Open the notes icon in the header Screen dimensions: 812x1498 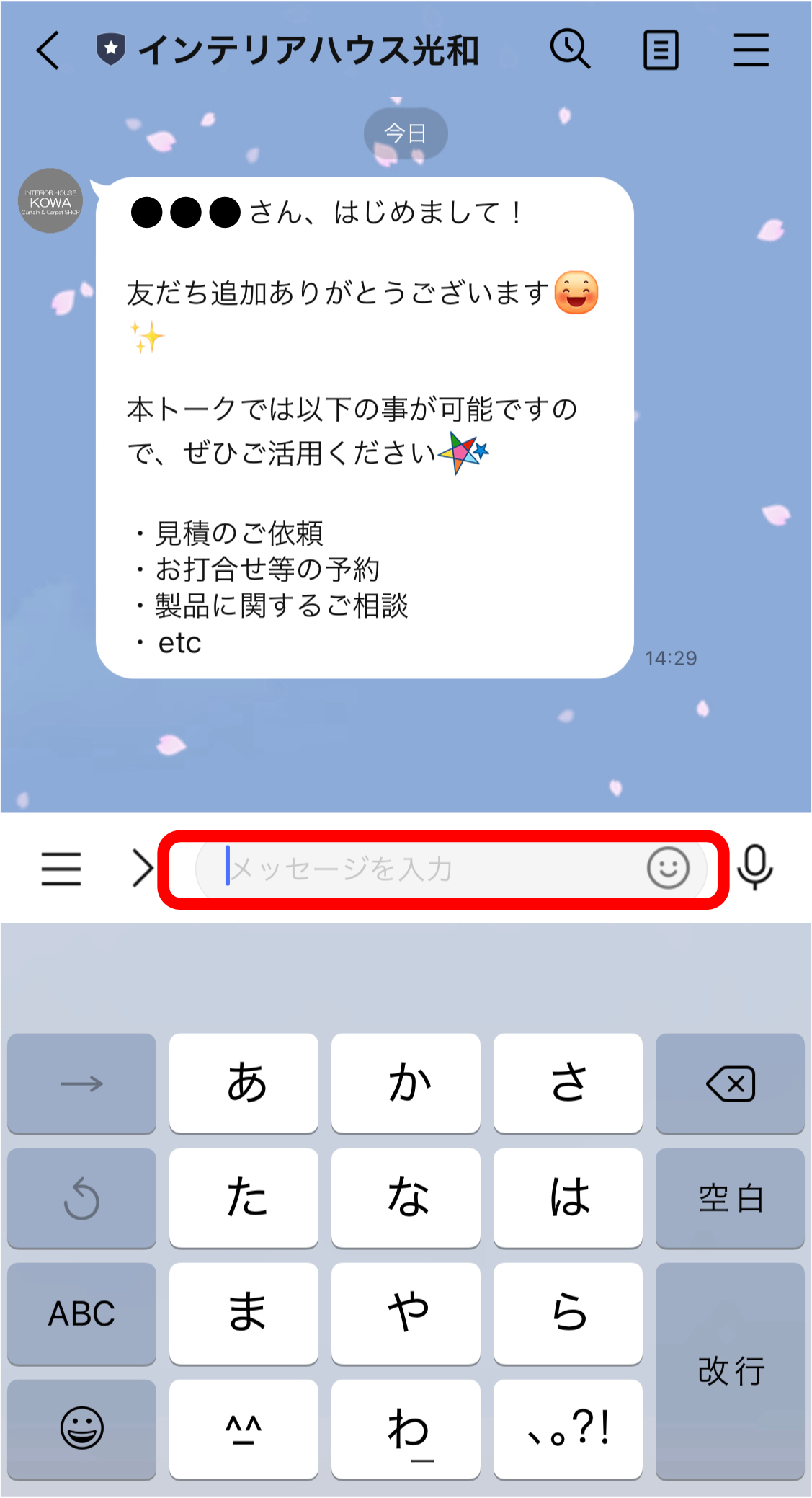point(660,50)
